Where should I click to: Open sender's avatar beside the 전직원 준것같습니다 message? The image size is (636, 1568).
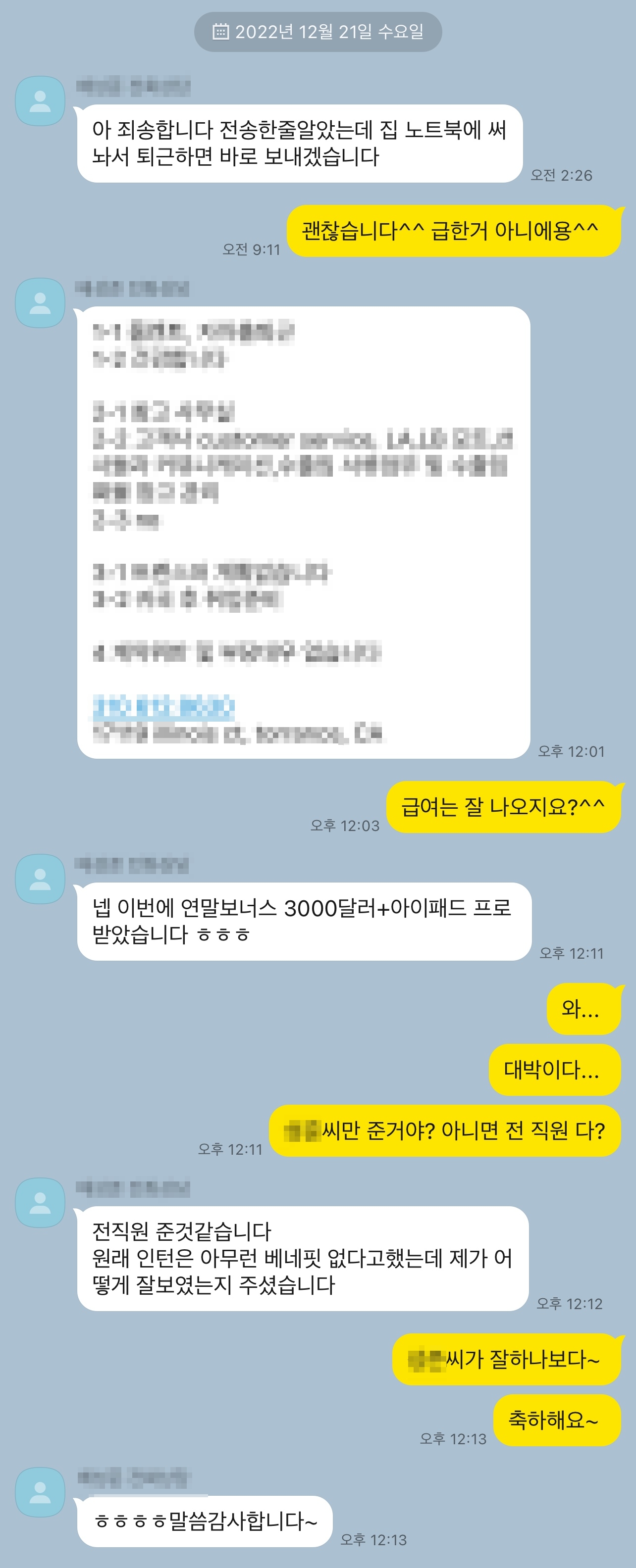click(40, 1203)
